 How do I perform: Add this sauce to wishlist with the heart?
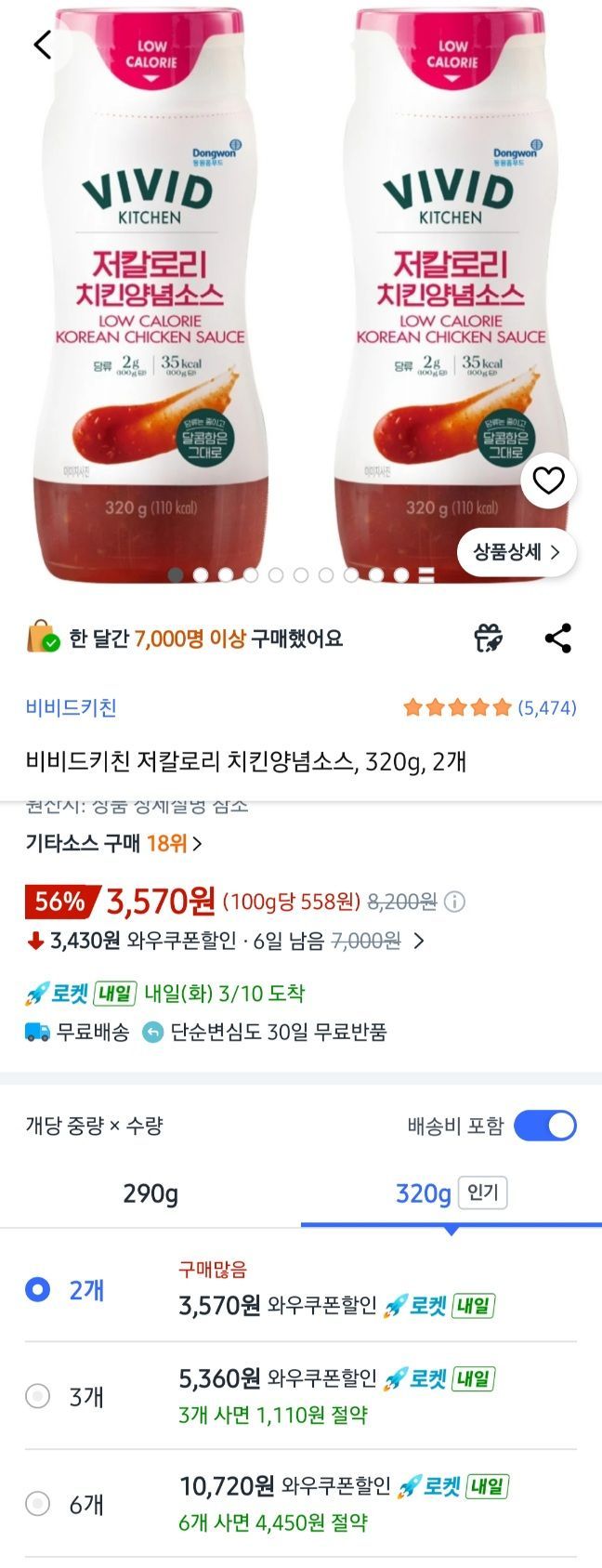[x=548, y=481]
